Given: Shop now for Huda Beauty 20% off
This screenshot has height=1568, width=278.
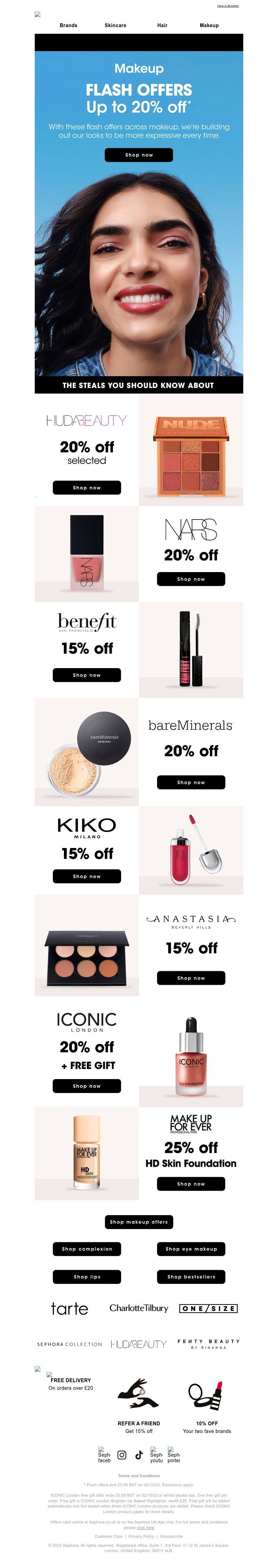Looking at the screenshot, I should [87, 488].
